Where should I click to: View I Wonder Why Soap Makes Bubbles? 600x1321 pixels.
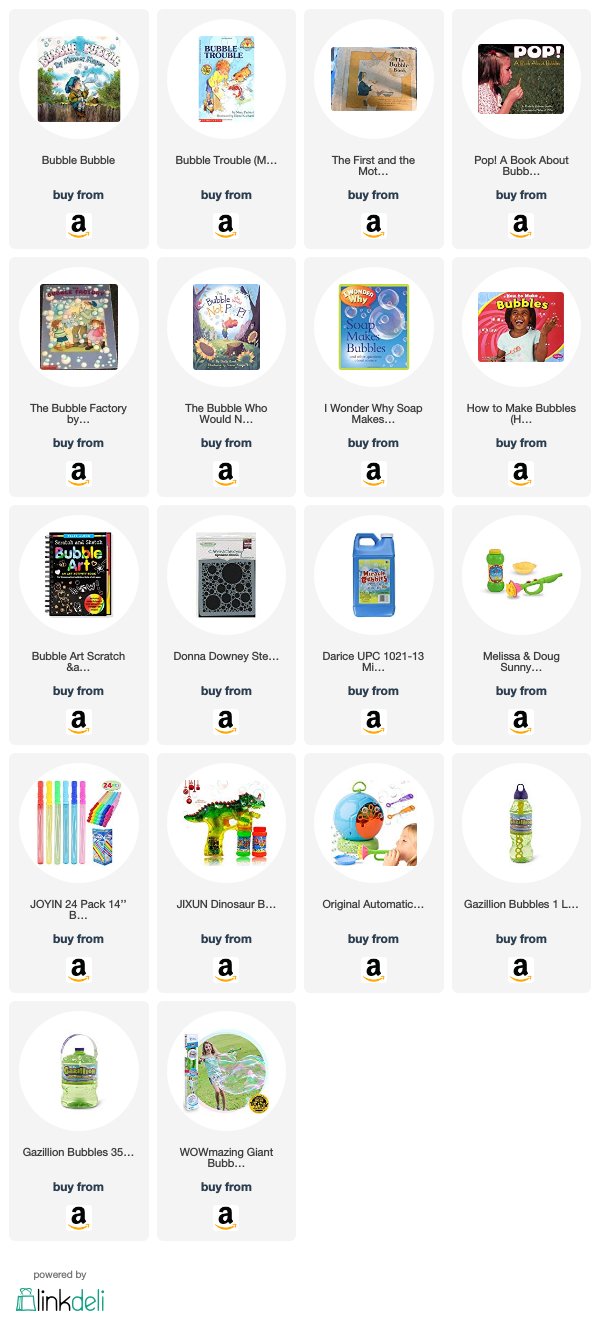[373, 377]
